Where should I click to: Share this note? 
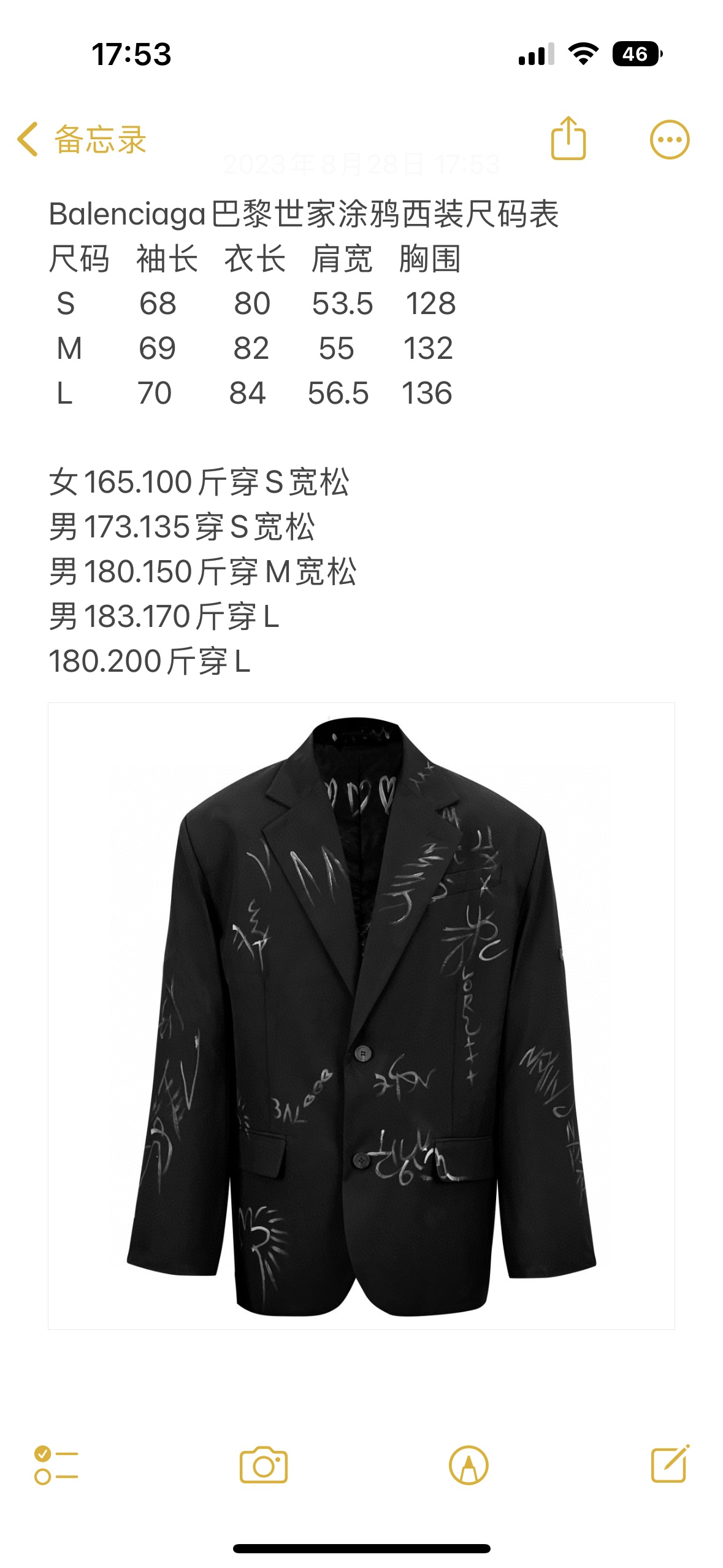tap(568, 139)
